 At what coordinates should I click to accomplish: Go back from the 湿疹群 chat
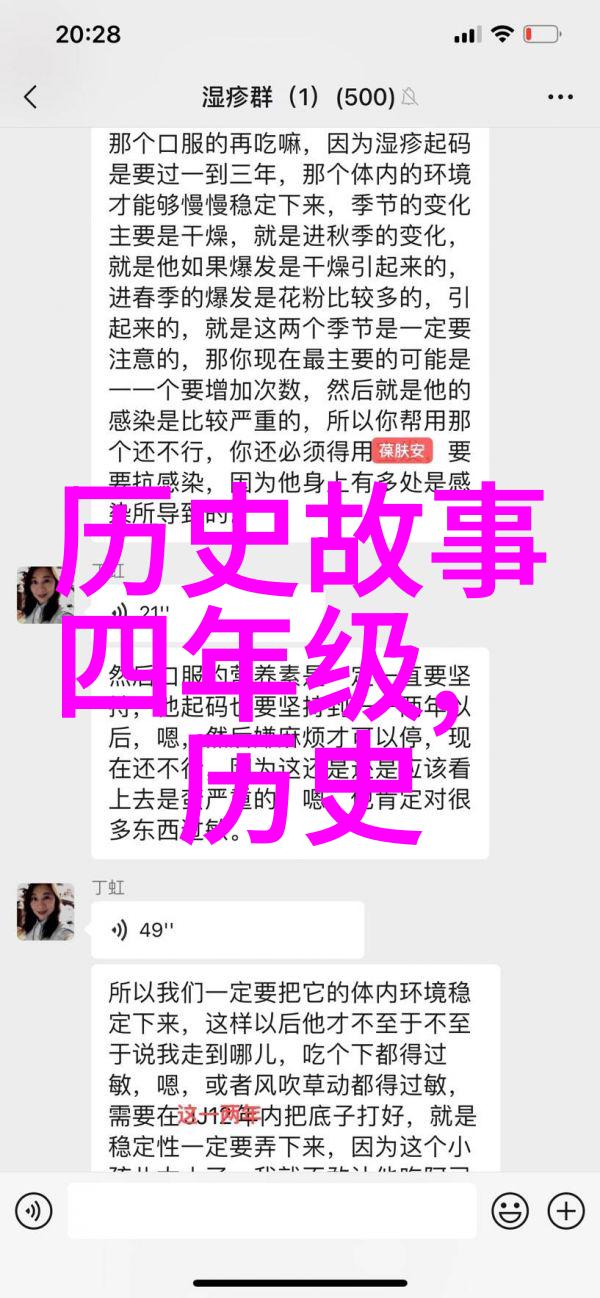(30, 97)
